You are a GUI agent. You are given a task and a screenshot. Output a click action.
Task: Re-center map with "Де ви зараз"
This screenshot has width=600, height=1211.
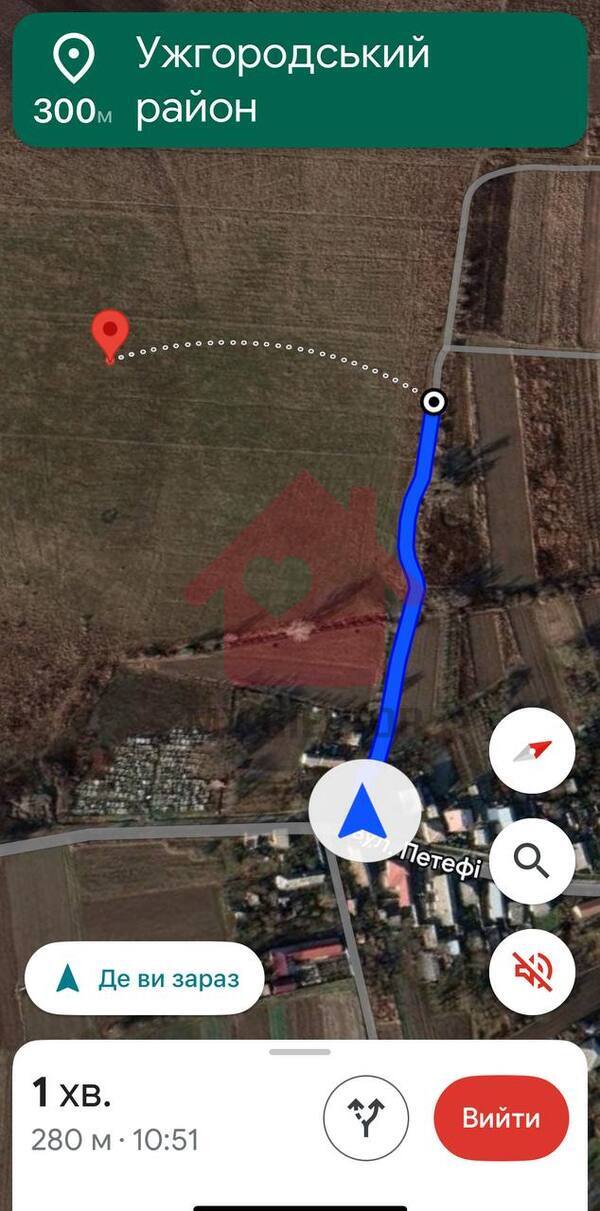click(145, 978)
